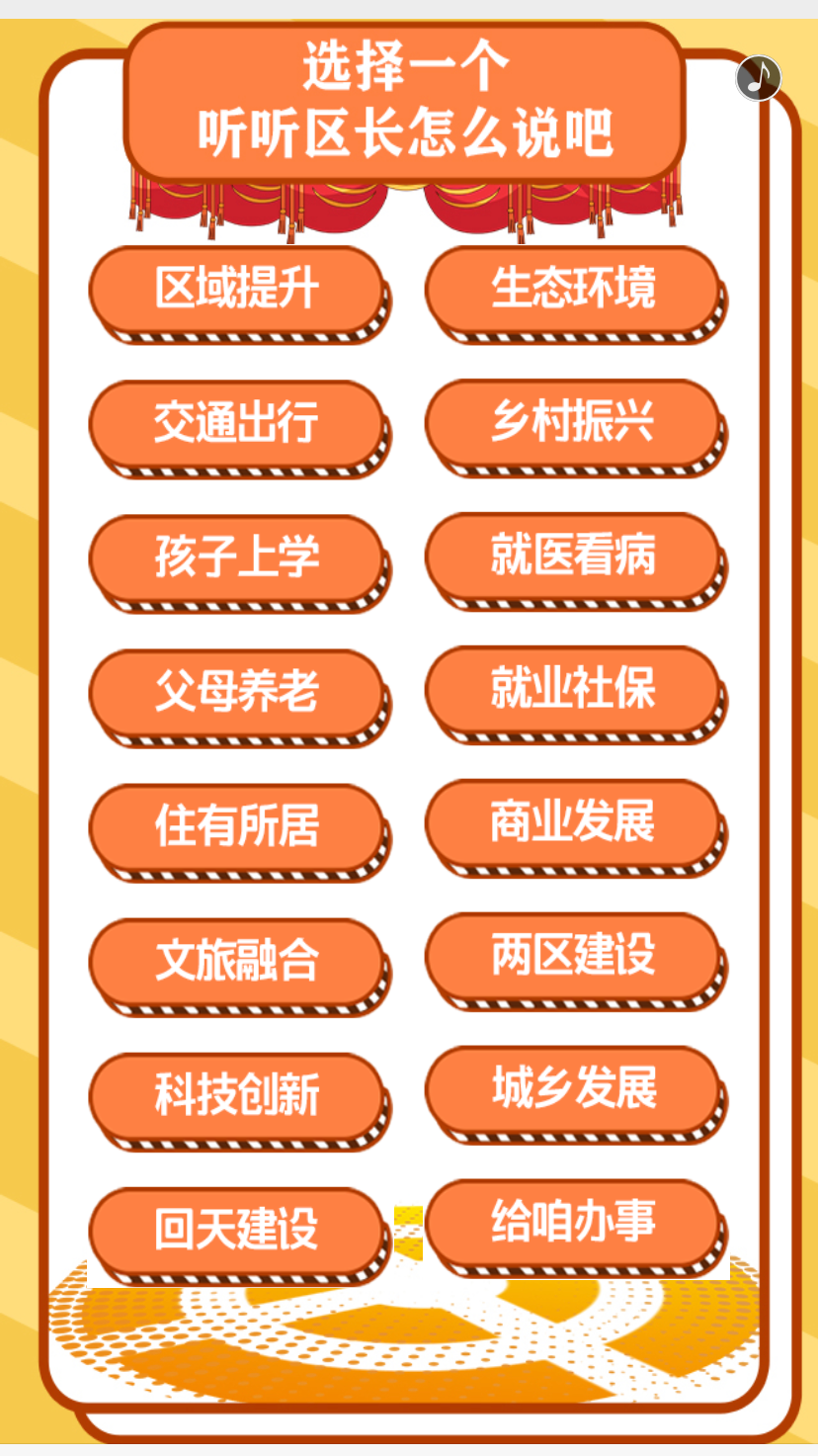Choose the 父母养老 option

pos(237,692)
